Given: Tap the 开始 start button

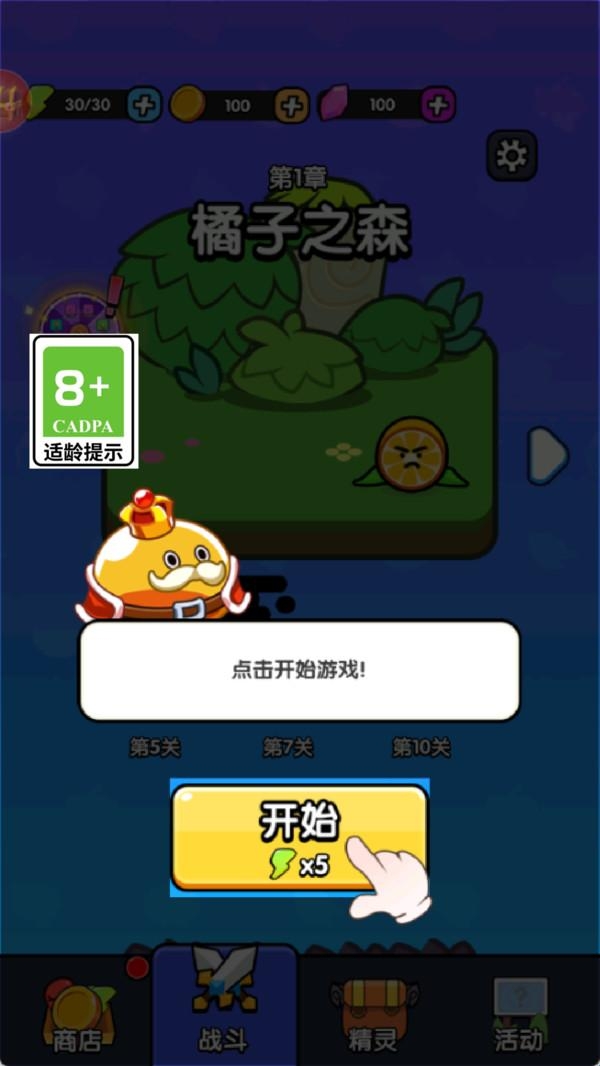Looking at the screenshot, I should [x=299, y=836].
